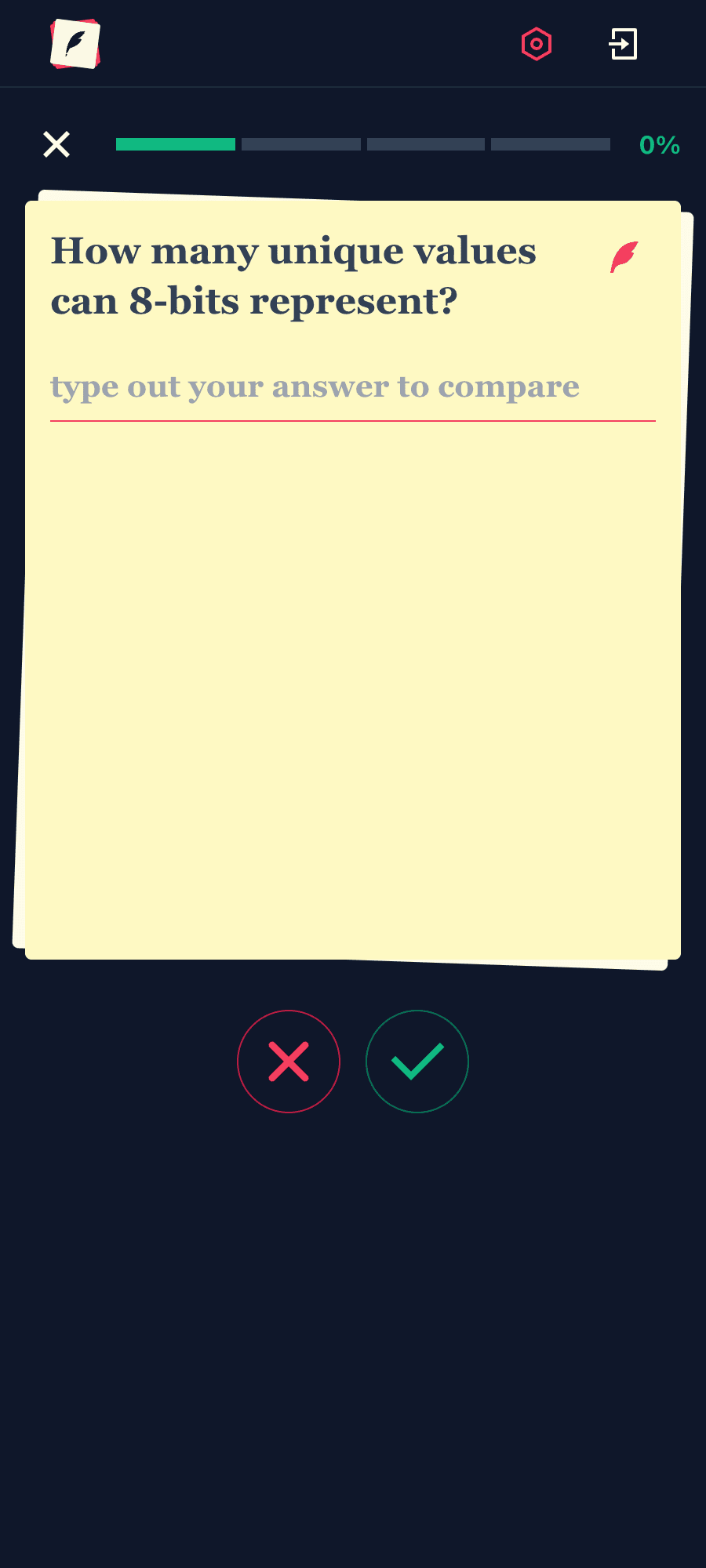The height and width of the screenshot is (1568, 706).
Task: Tap the log out icon
Action: pyautogui.click(x=624, y=44)
